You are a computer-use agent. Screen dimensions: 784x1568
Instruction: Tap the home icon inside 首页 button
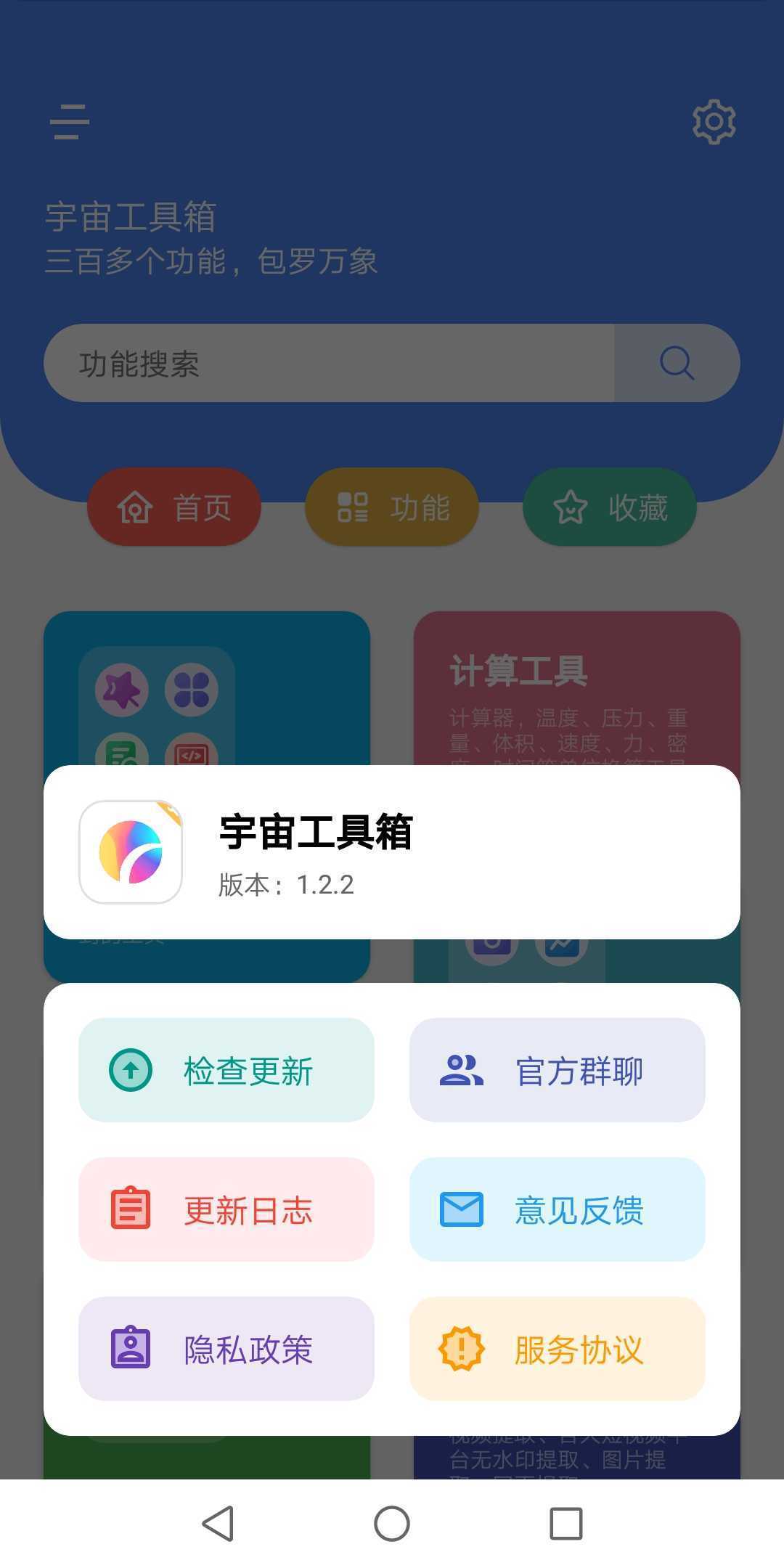point(136,507)
